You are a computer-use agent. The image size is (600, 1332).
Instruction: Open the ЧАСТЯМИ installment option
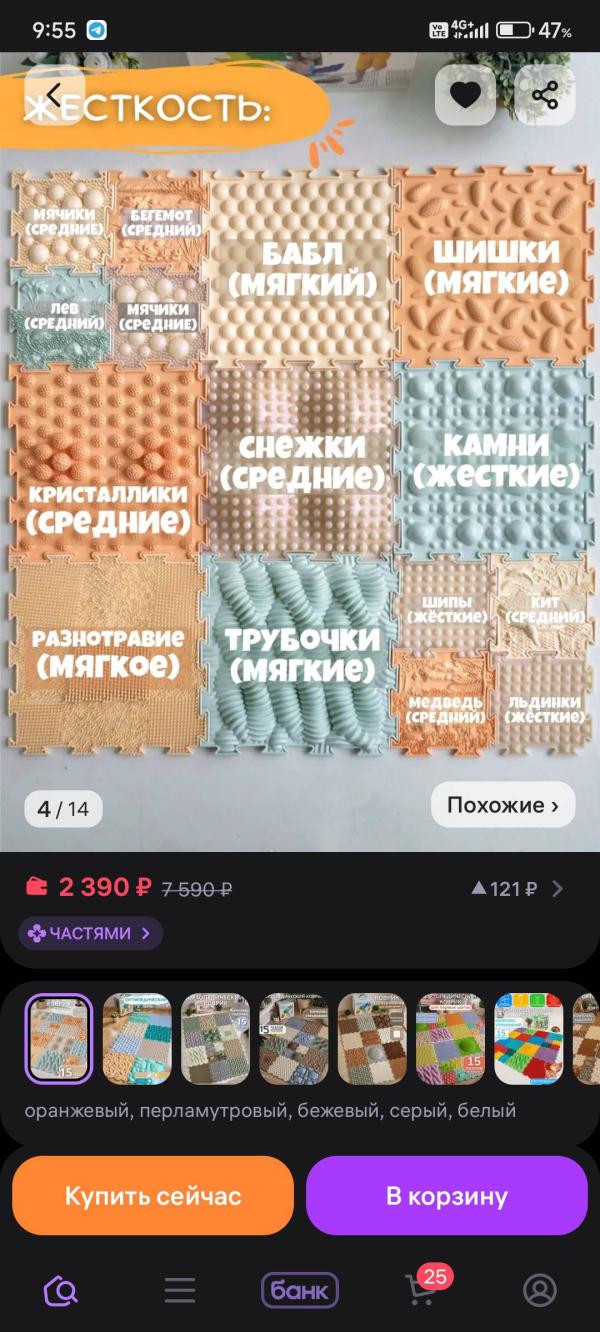point(90,933)
